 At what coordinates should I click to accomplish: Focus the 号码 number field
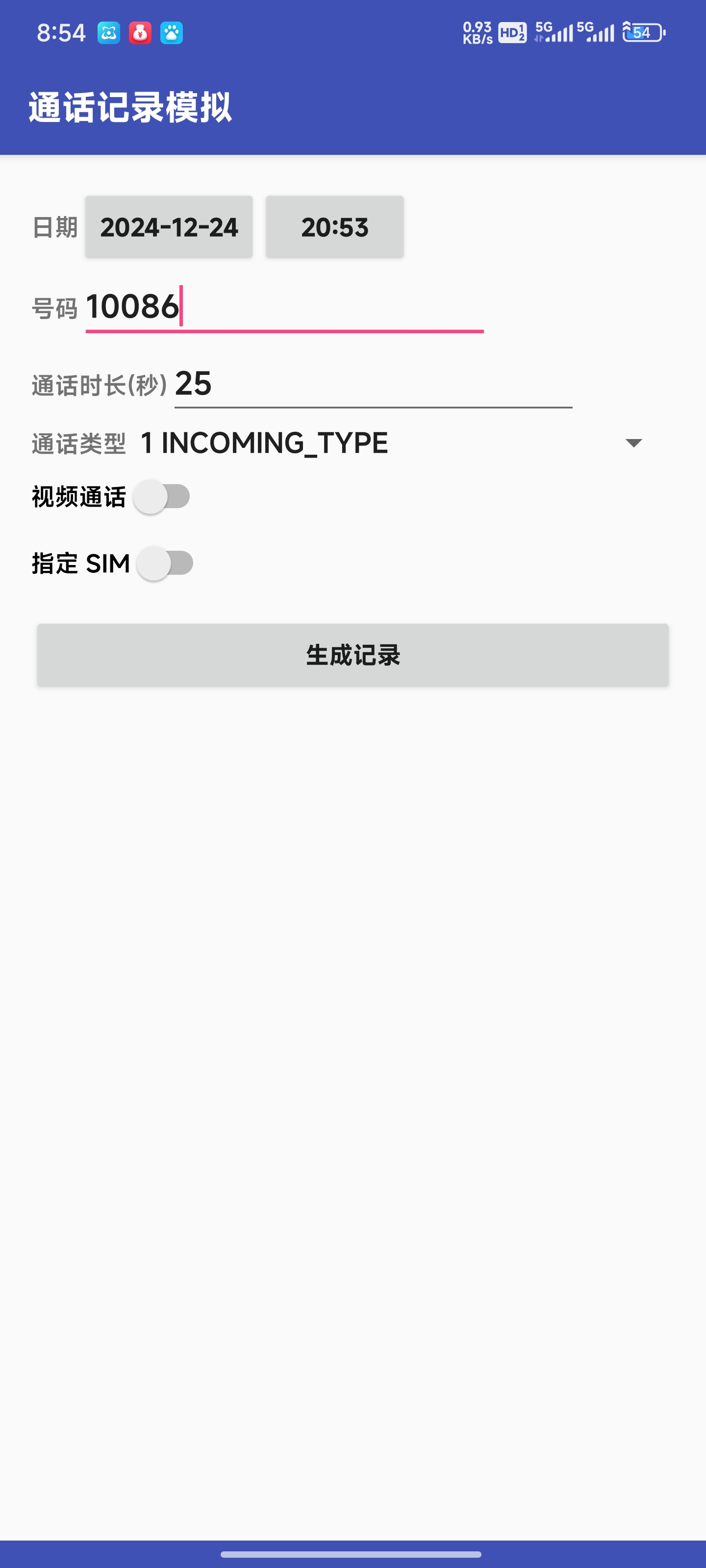284,307
